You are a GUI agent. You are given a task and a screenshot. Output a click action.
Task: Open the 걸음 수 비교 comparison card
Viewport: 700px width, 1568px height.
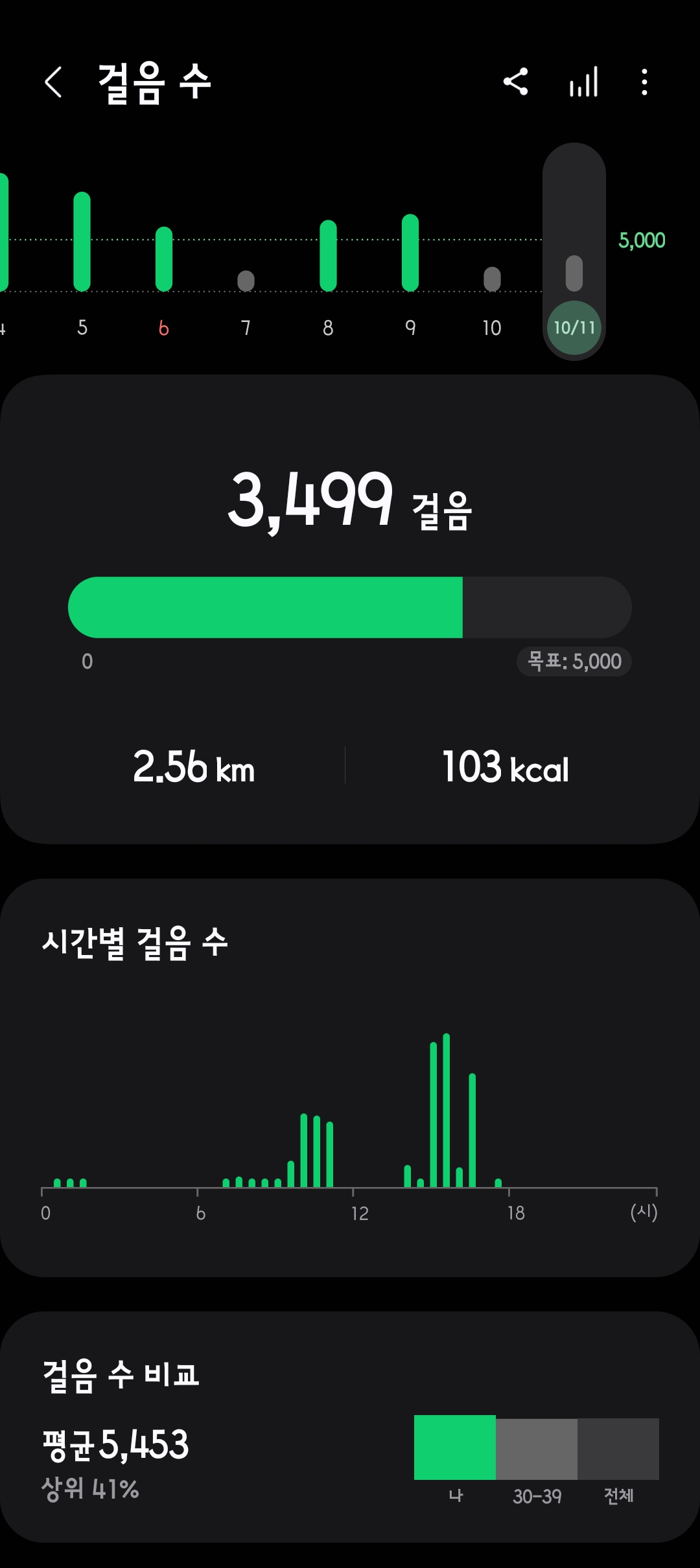[x=350, y=1427]
